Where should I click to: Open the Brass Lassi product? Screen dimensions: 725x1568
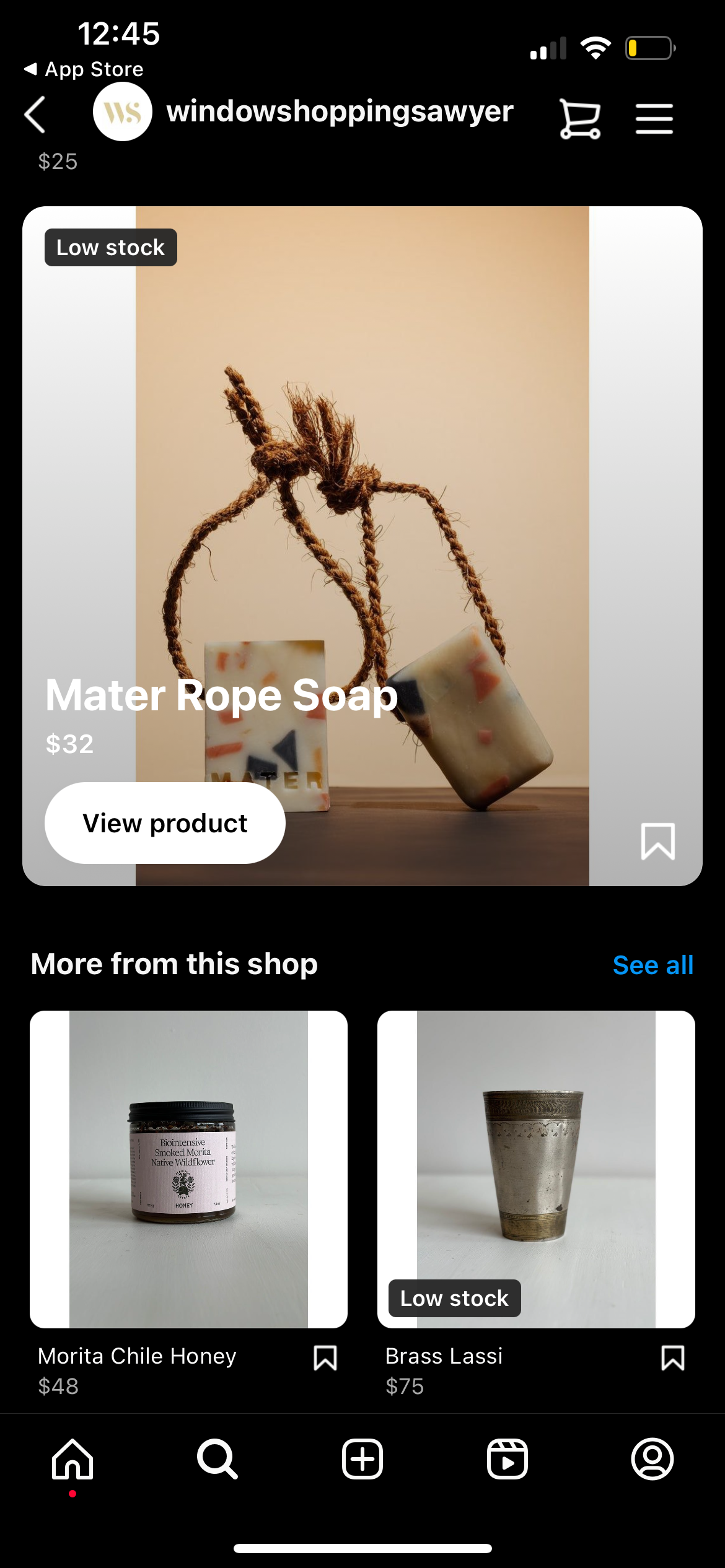coord(535,1169)
